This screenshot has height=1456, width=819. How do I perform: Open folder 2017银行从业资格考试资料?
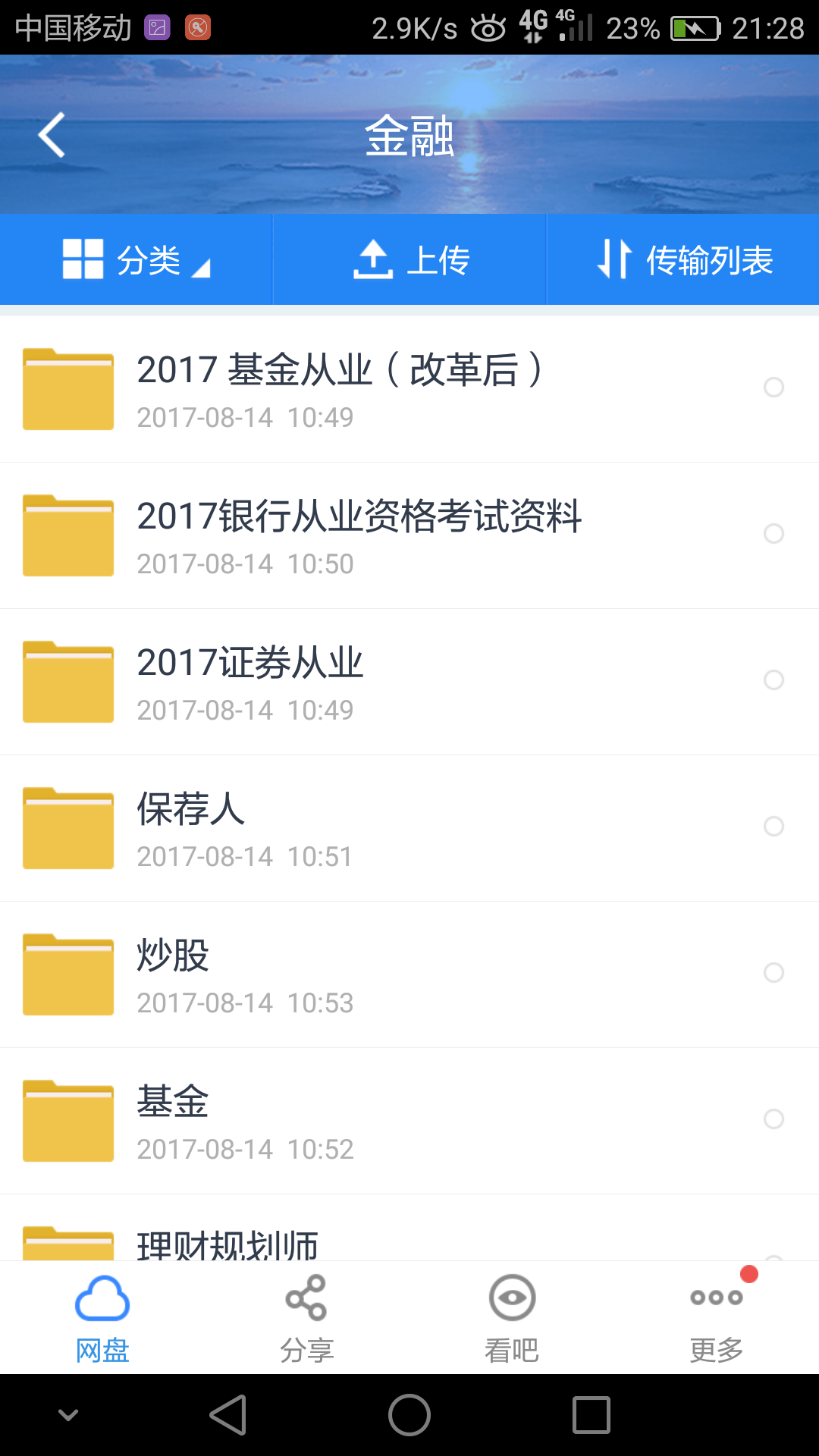[359, 535]
